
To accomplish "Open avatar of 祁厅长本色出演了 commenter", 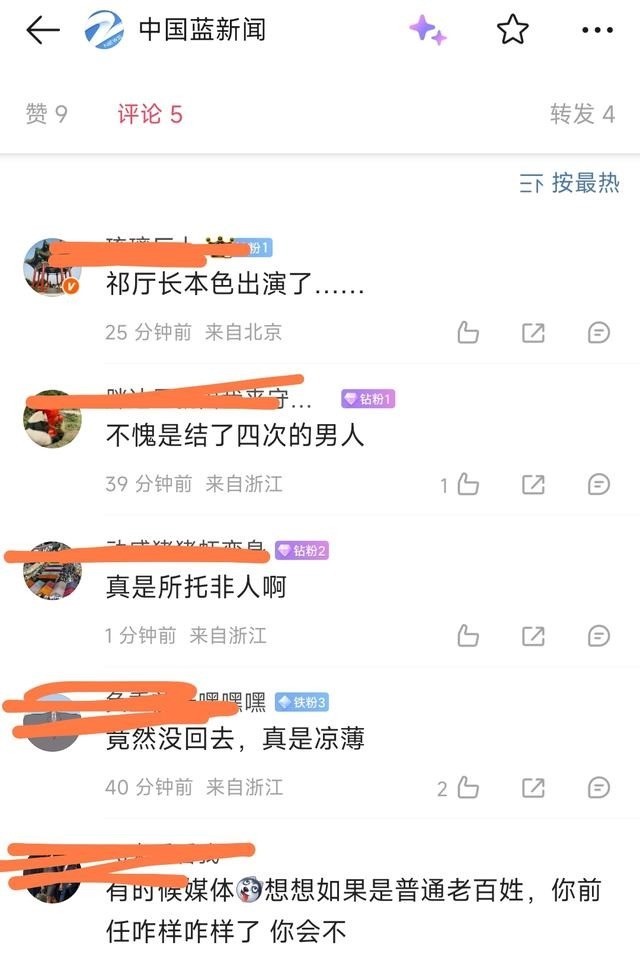I will pos(52,268).
